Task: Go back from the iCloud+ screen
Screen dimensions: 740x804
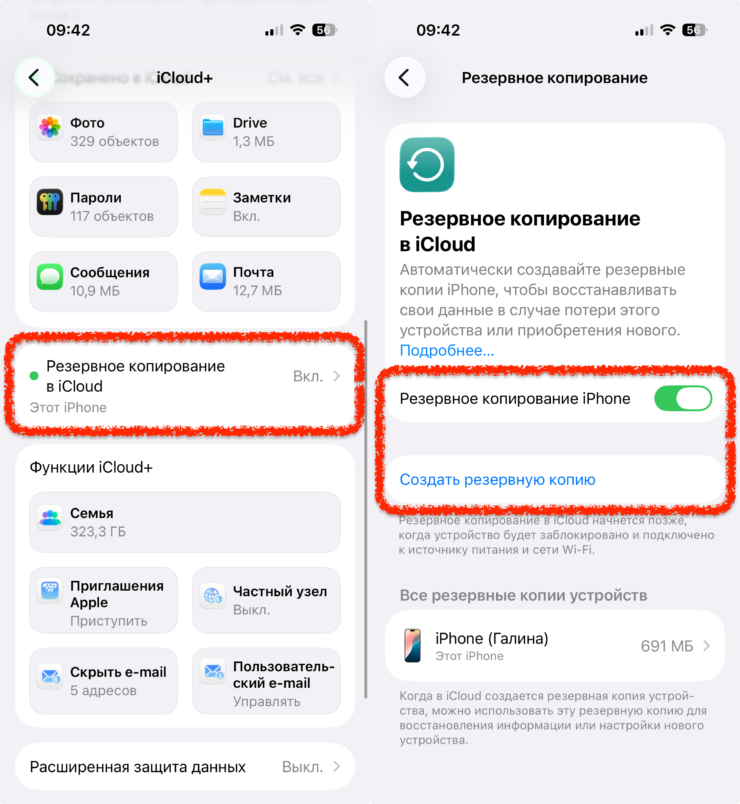Action: [x=35, y=77]
